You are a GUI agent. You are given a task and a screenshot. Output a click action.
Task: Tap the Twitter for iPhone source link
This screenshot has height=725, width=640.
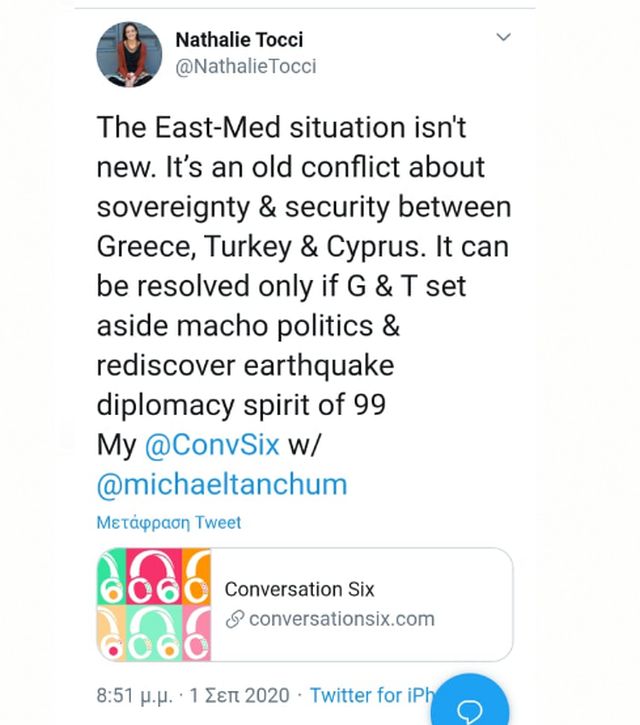pyautogui.click(x=370, y=696)
